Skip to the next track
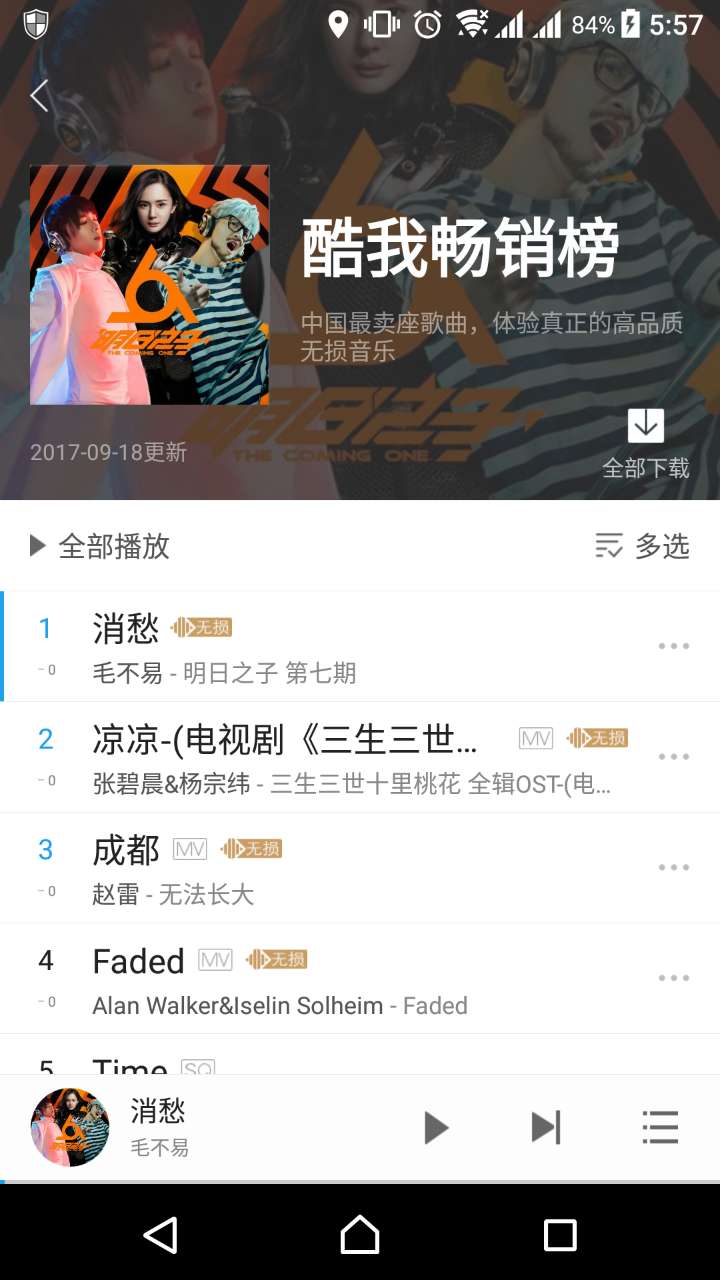The image size is (720, 1280). (546, 1128)
